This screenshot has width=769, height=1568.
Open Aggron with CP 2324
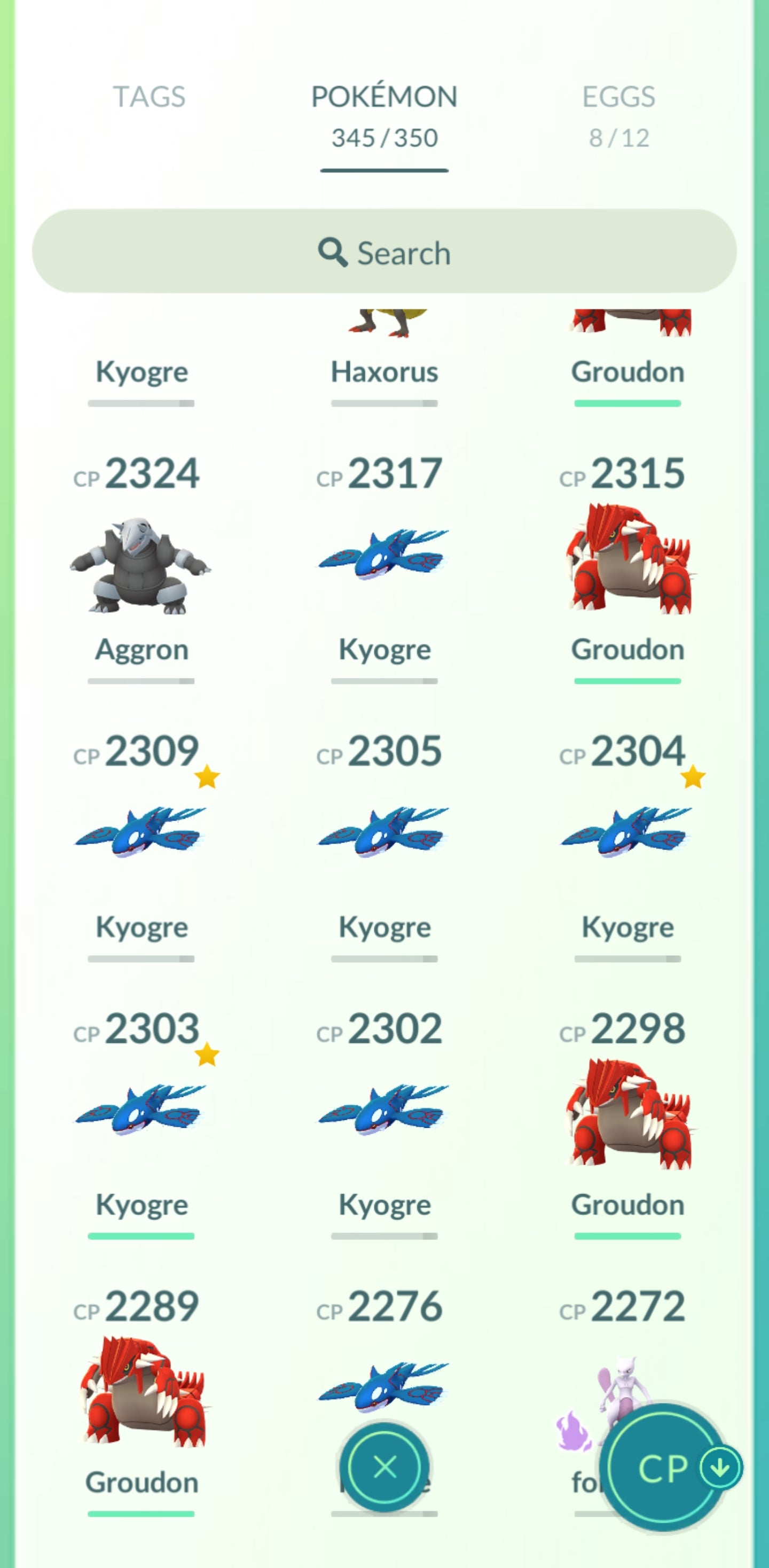pos(141,566)
